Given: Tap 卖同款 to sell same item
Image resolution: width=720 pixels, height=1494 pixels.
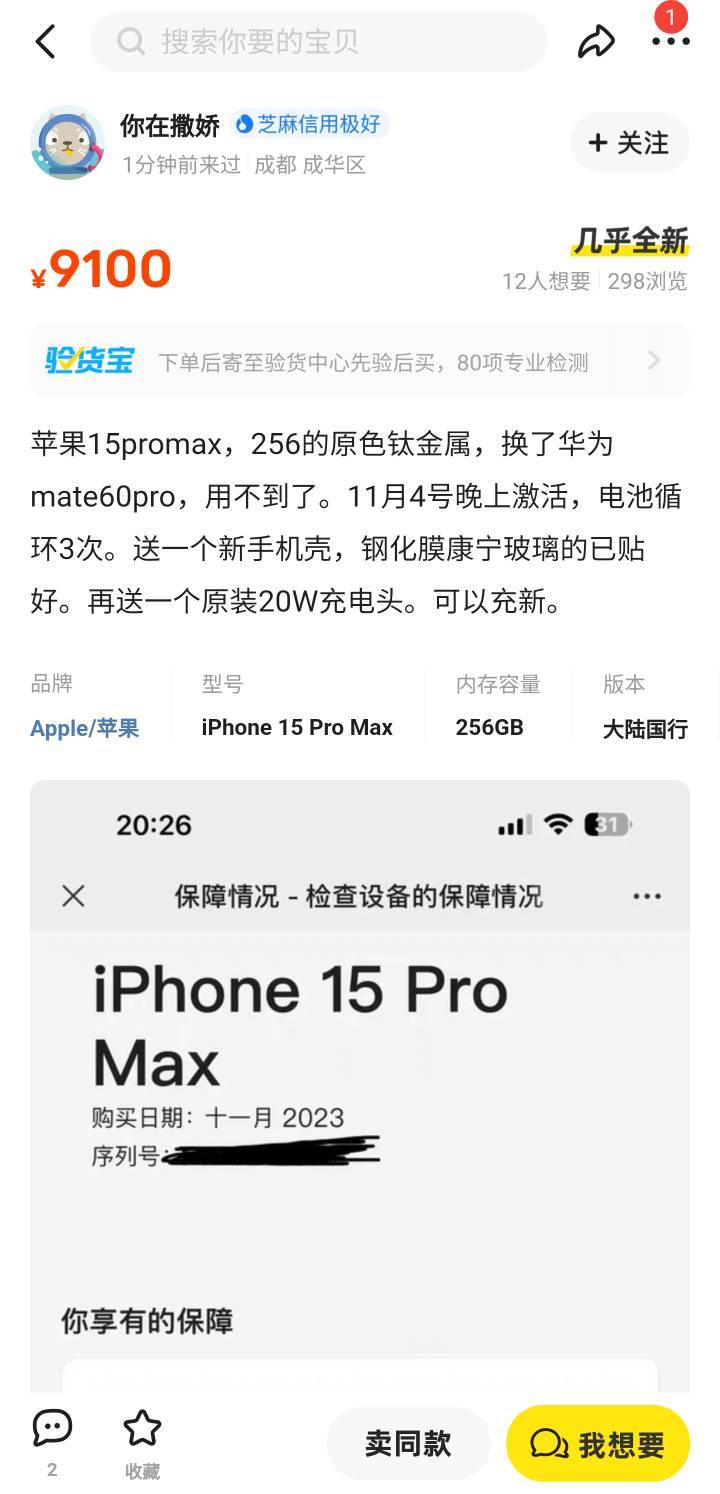Looking at the screenshot, I should (x=408, y=1443).
